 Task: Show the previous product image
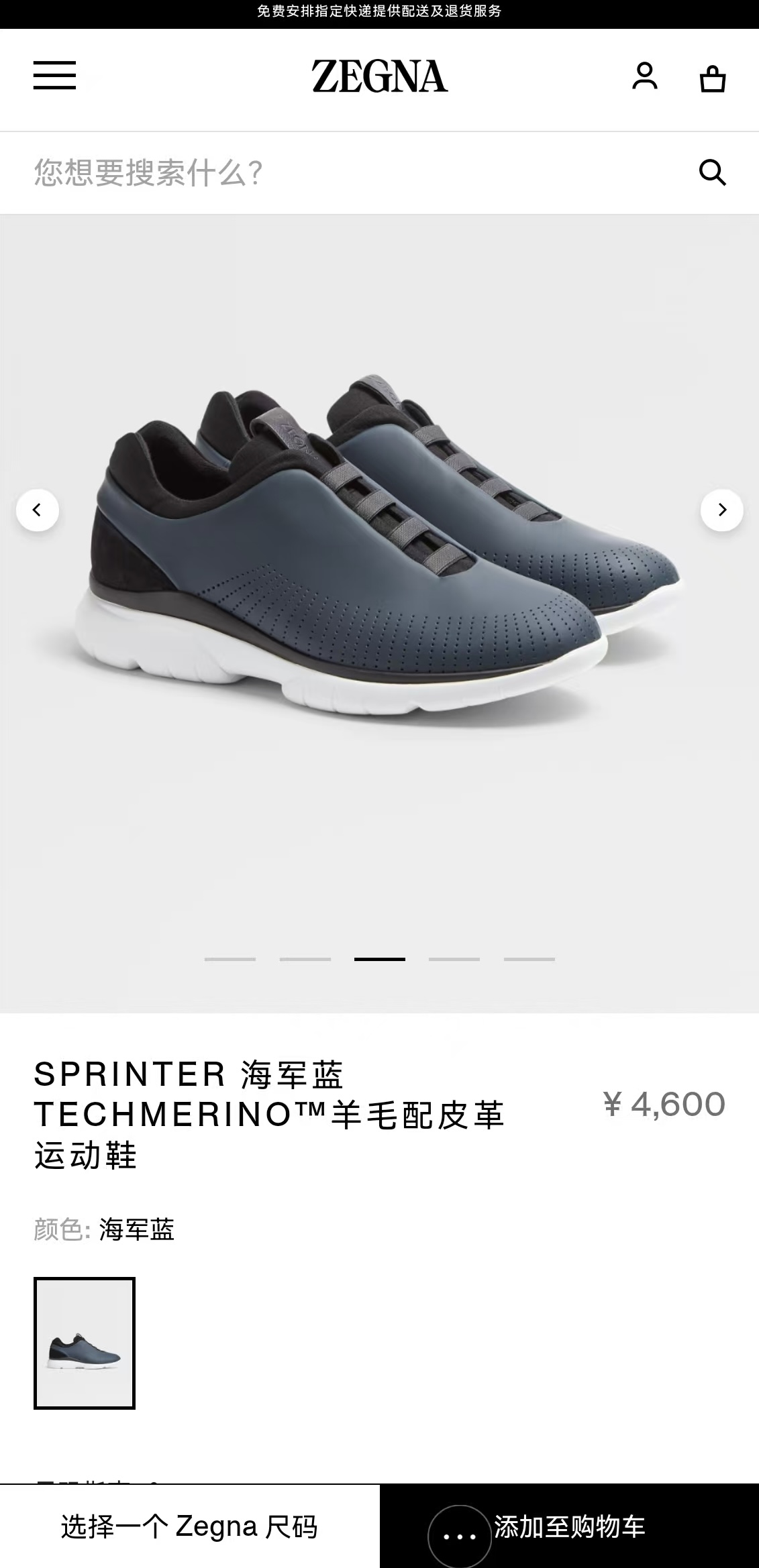pos(38,510)
